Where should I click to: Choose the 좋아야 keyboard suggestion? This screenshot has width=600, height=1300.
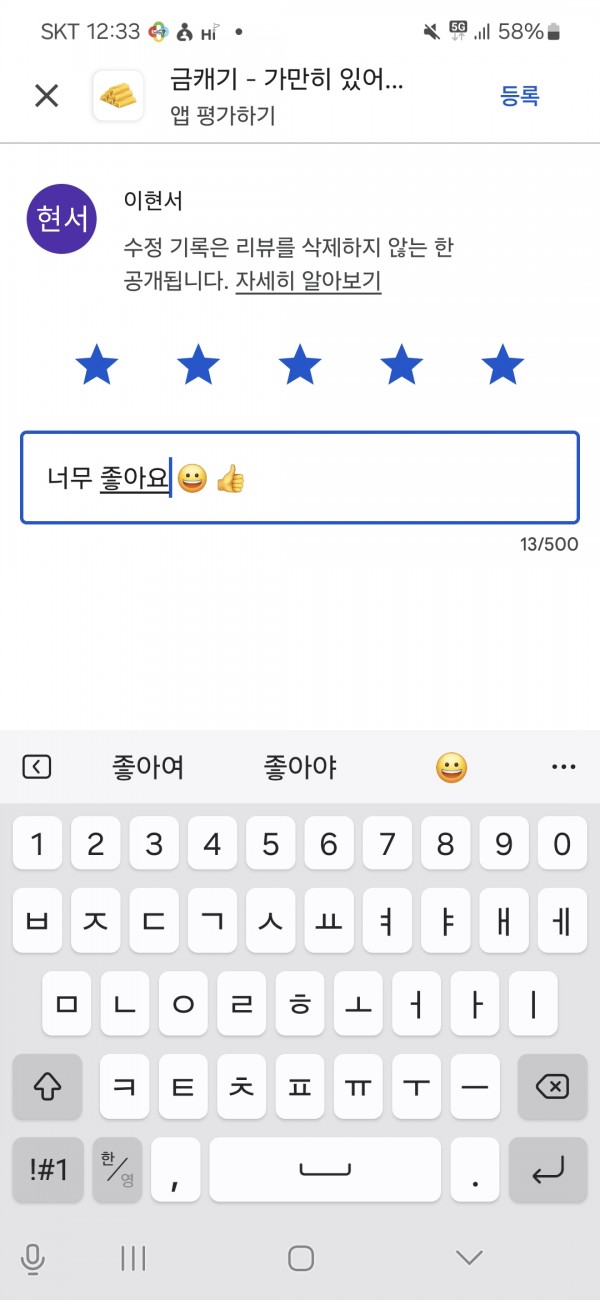coord(300,768)
